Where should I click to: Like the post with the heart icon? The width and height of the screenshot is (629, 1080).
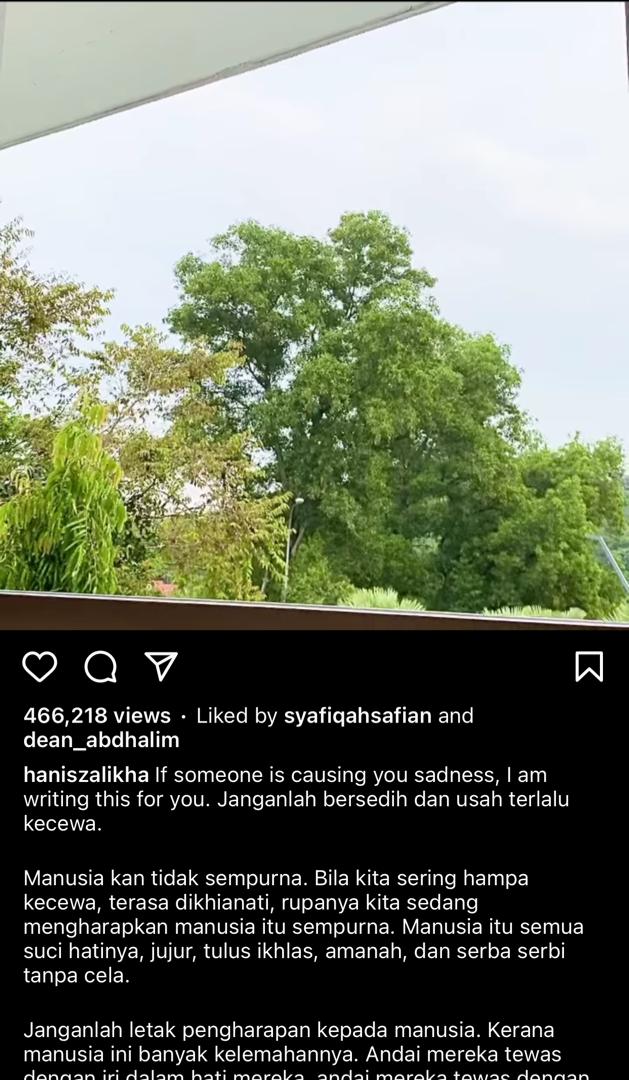[x=40, y=667]
